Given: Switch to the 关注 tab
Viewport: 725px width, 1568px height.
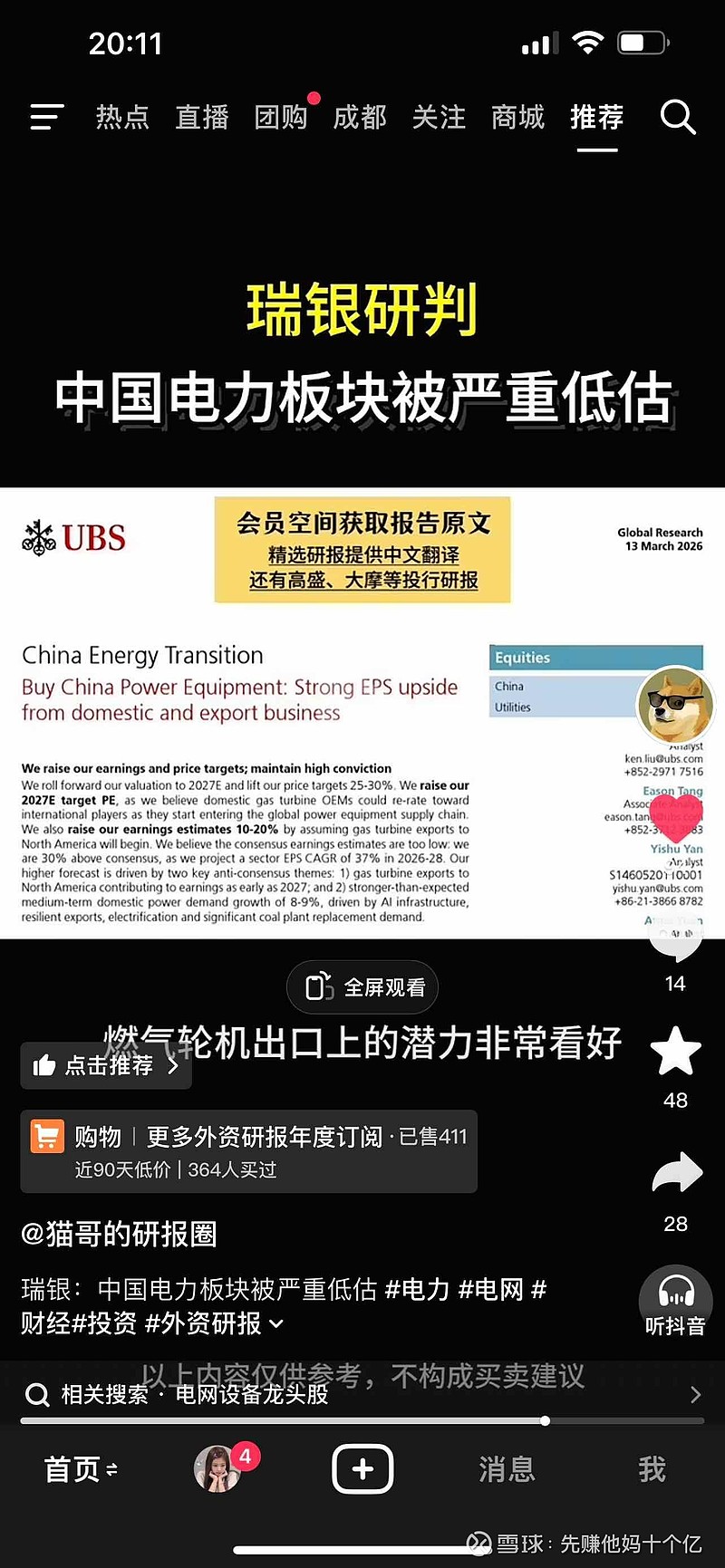Looking at the screenshot, I should point(440,117).
